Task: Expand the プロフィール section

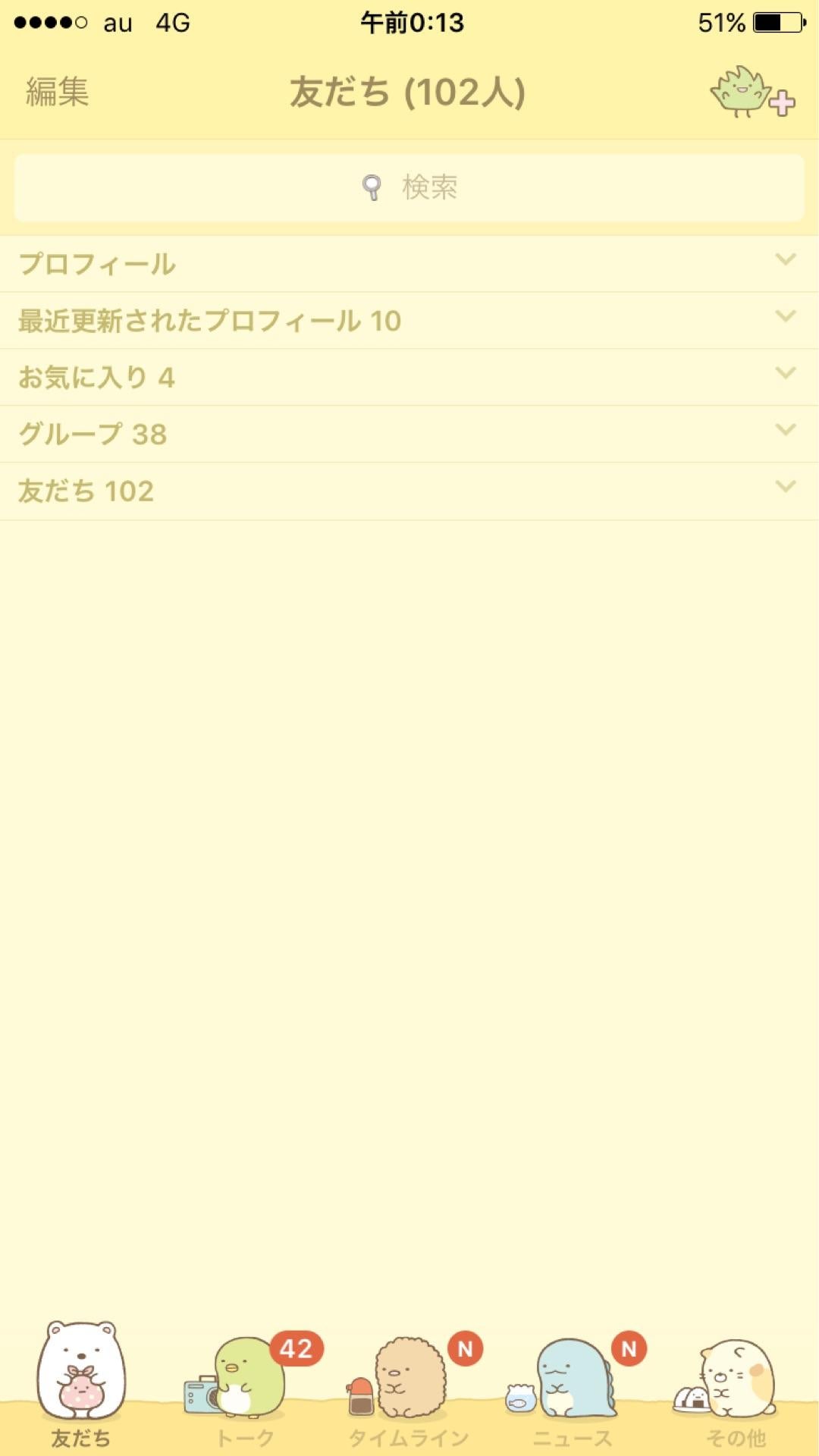Action: [409, 264]
